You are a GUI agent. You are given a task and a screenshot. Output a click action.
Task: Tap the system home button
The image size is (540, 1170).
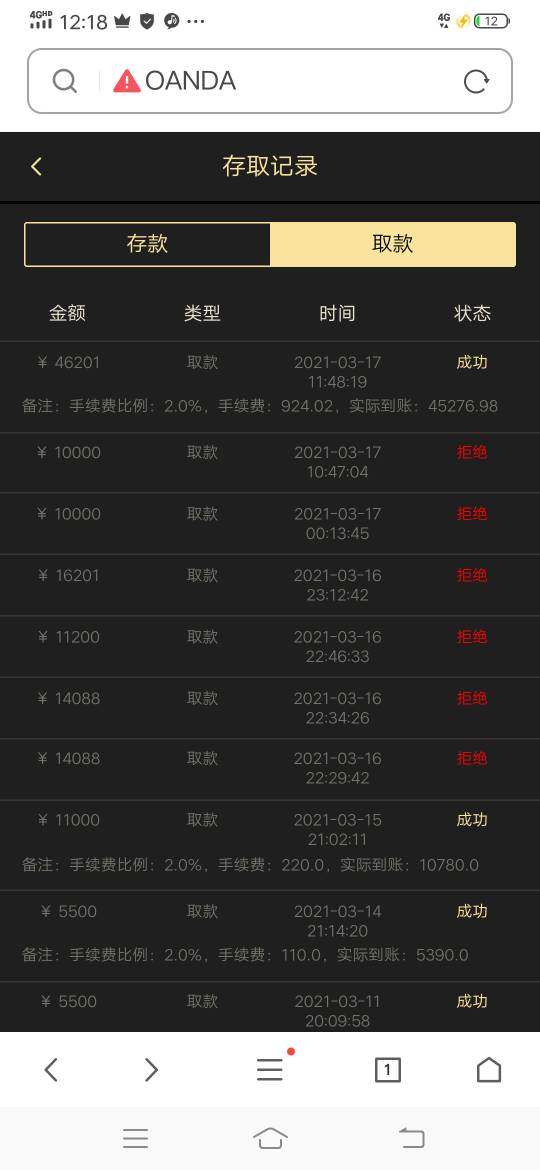pos(270,1138)
